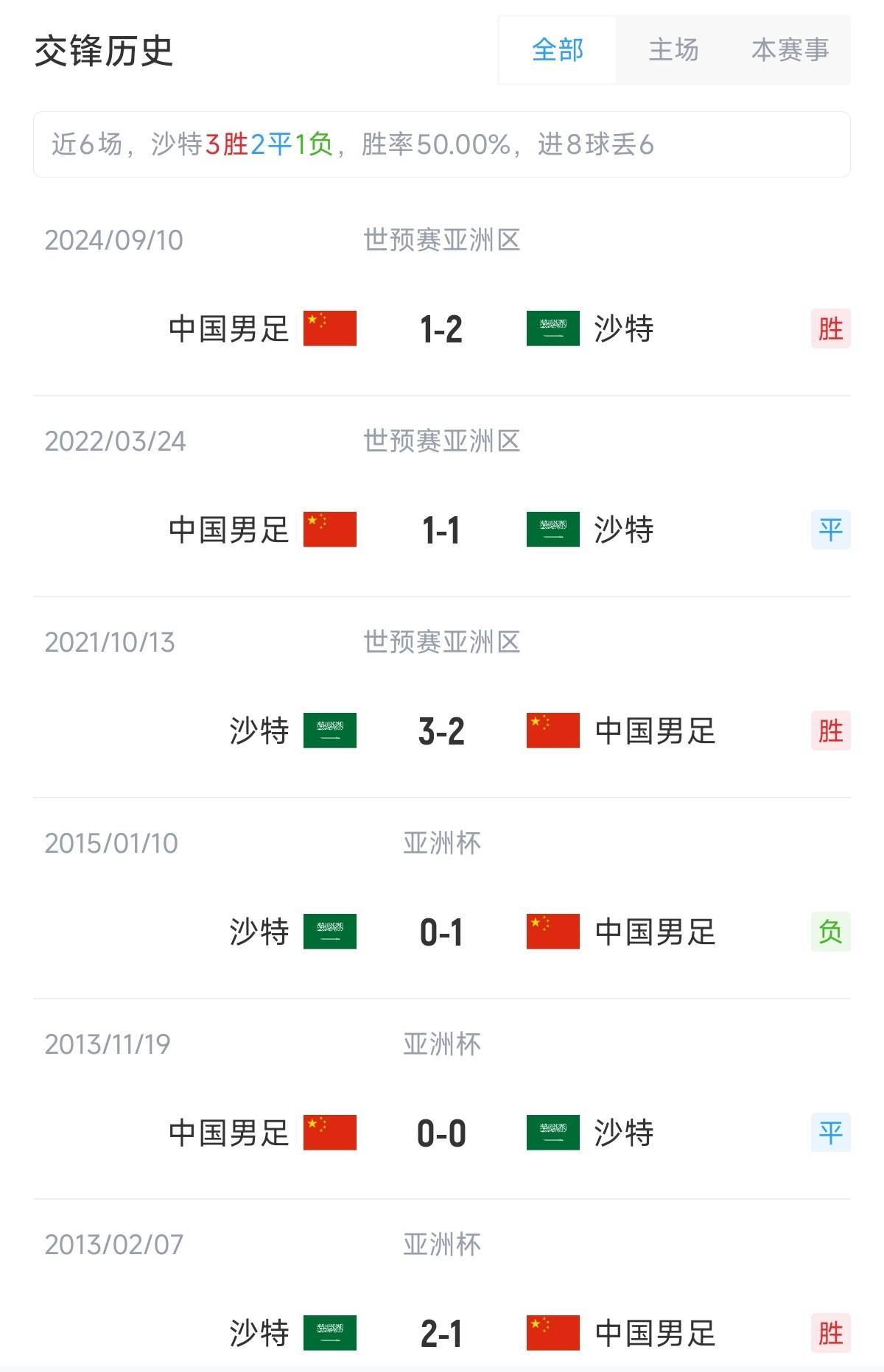Expand the 2013/02/07 match row for details
The image size is (884, 1372).
(442, 1289)
